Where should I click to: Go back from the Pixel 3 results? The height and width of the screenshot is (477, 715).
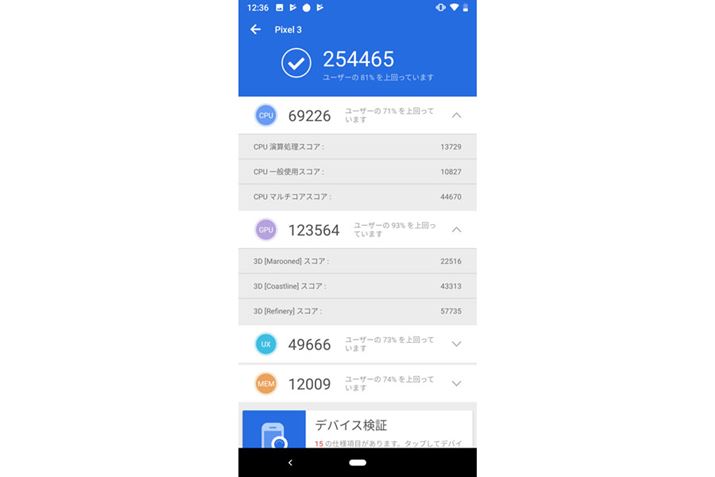point(256,30)
